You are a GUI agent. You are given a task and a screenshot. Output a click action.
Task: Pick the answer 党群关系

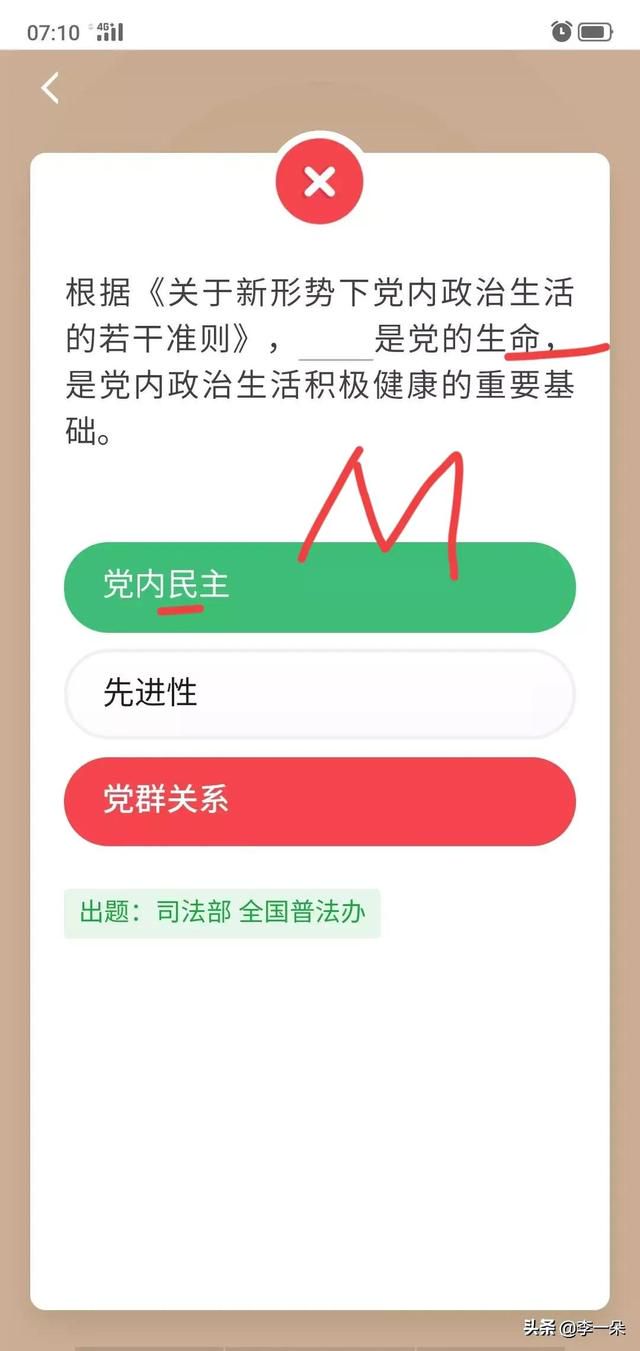(319, 801)
